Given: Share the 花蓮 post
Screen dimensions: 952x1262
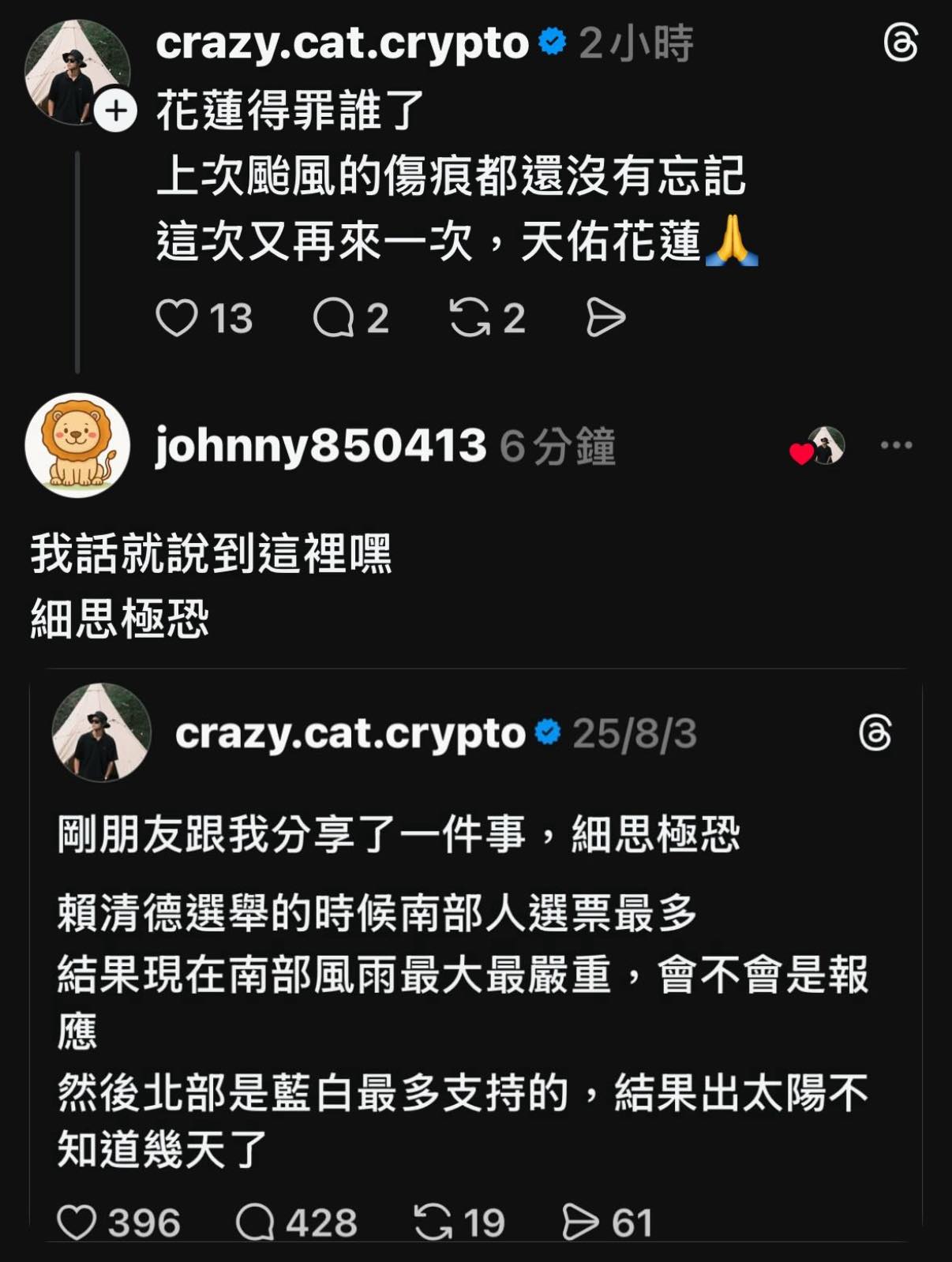Looking at the screenshot, I should pos(605,319).
